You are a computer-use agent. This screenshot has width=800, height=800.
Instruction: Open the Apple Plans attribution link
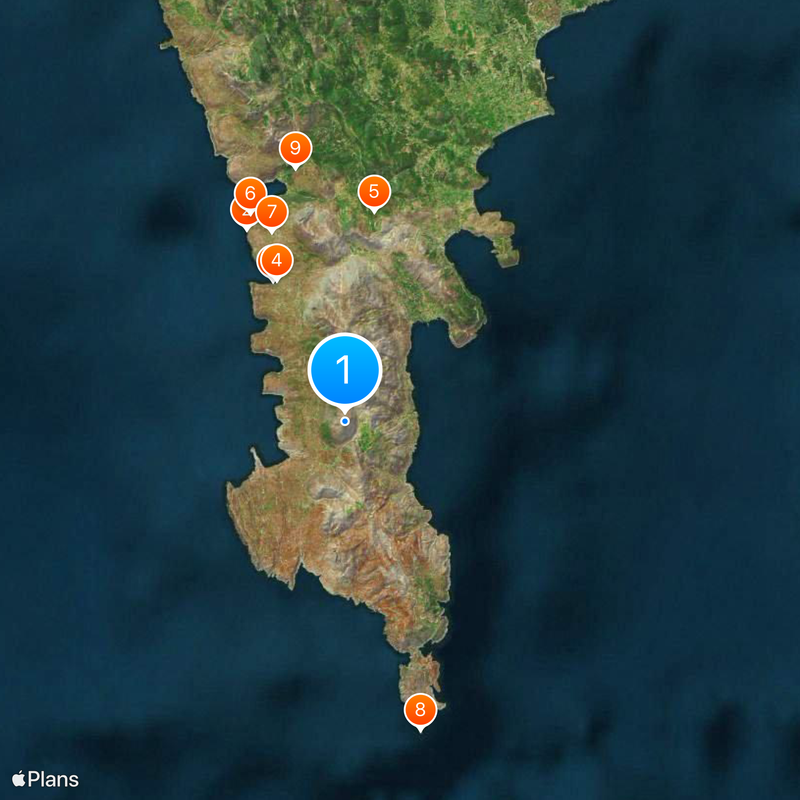click(x=45, y=779)
